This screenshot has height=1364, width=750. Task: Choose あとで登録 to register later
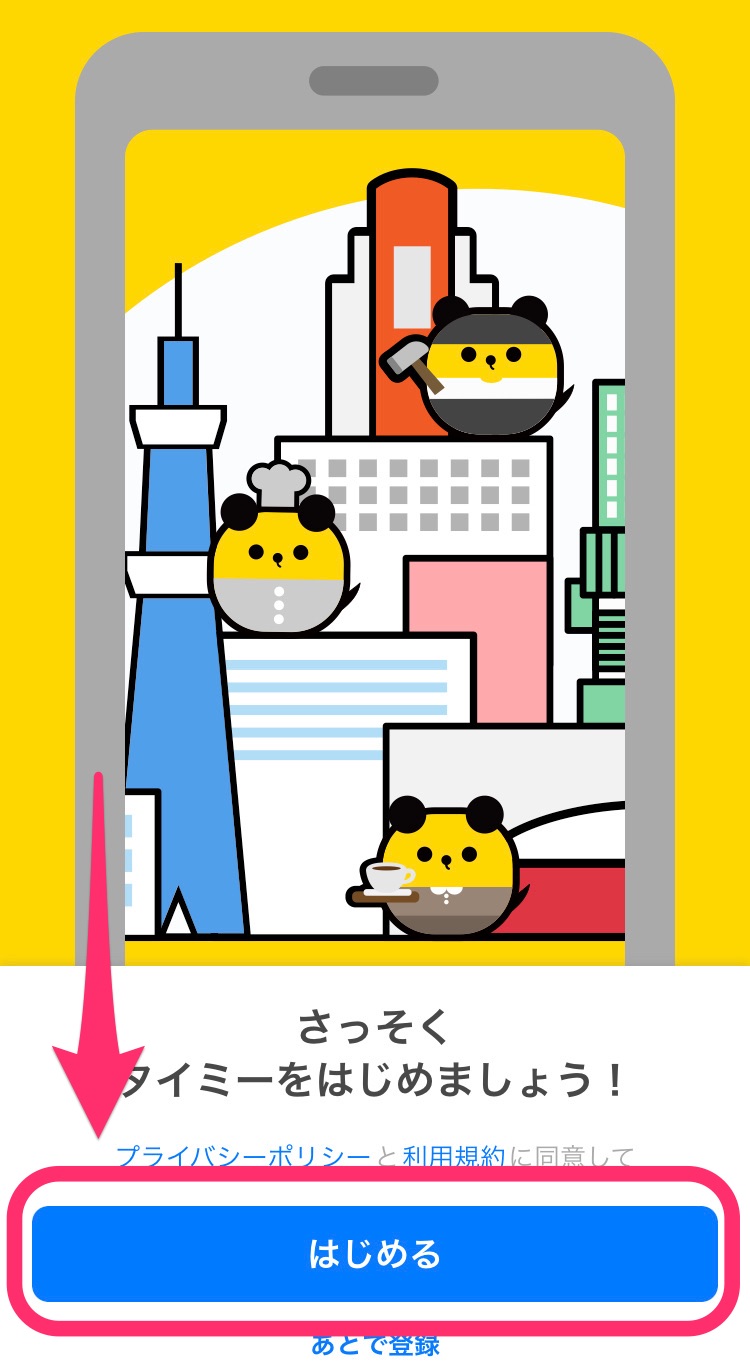point(375,1346)
